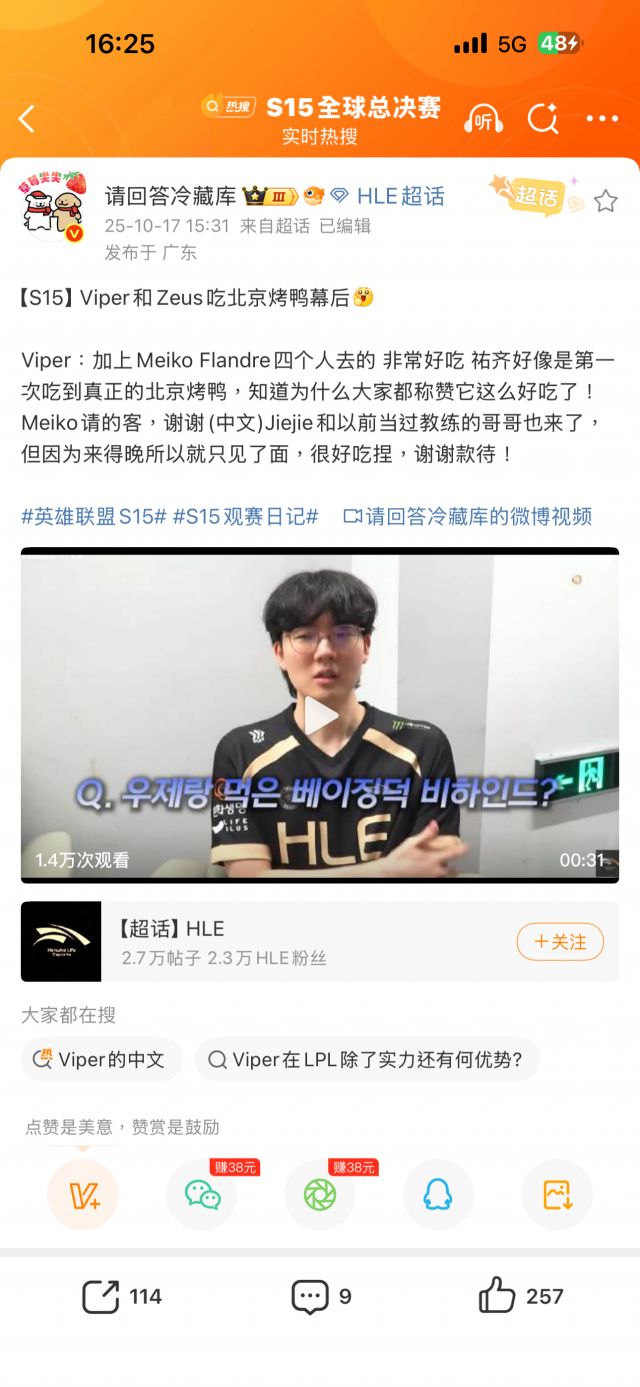Viewport: 640px width, 1387px height.
Task: Open profile avatar of 请回答冷藏库
Action: (54, 208)
